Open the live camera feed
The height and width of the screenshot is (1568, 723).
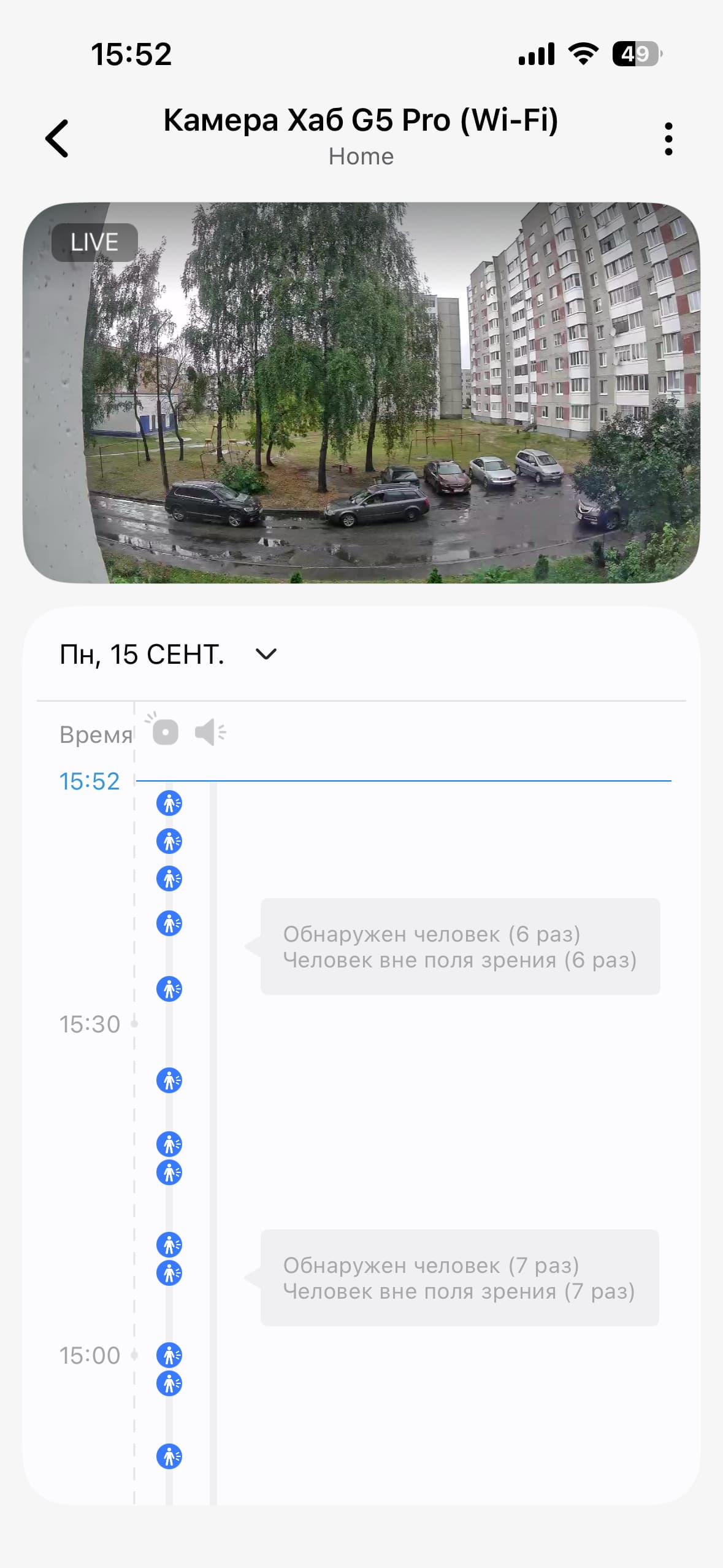click(x=361, y=393)
